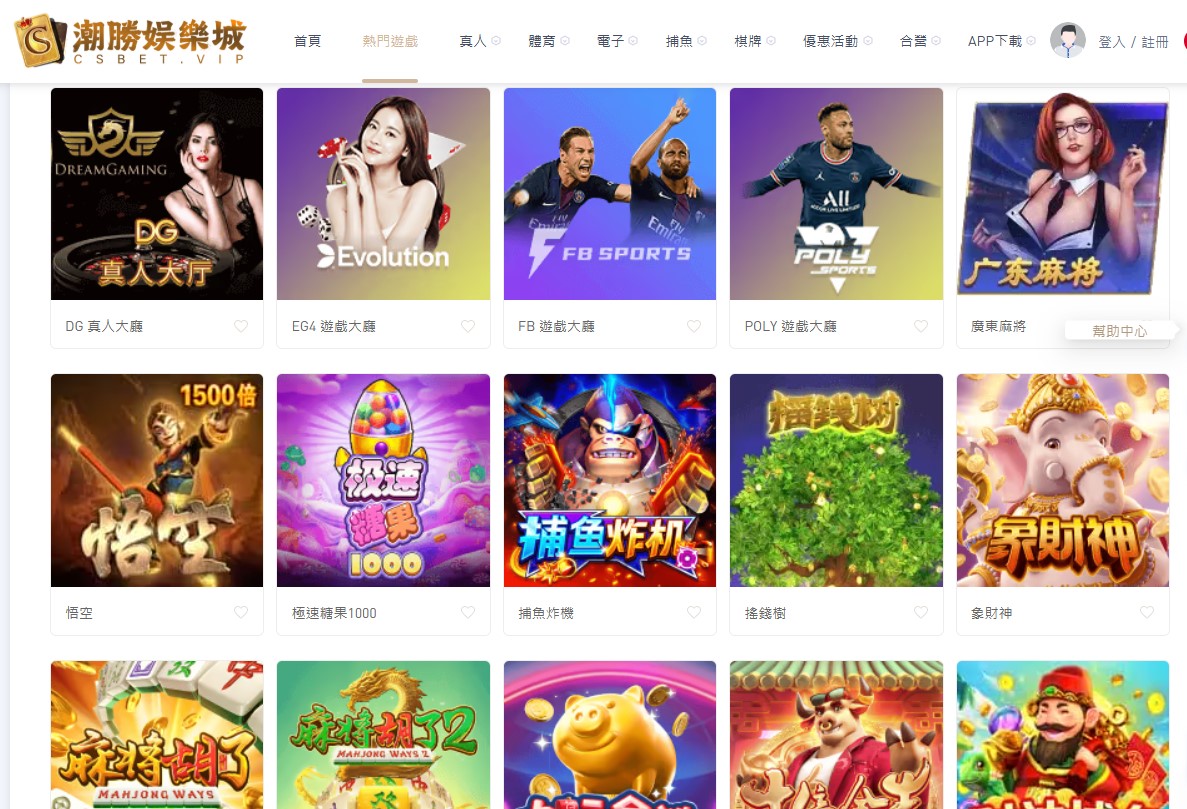Expand the 捕魚 menu
This screenshot has width=1187, height=809.
pos(685,41)
